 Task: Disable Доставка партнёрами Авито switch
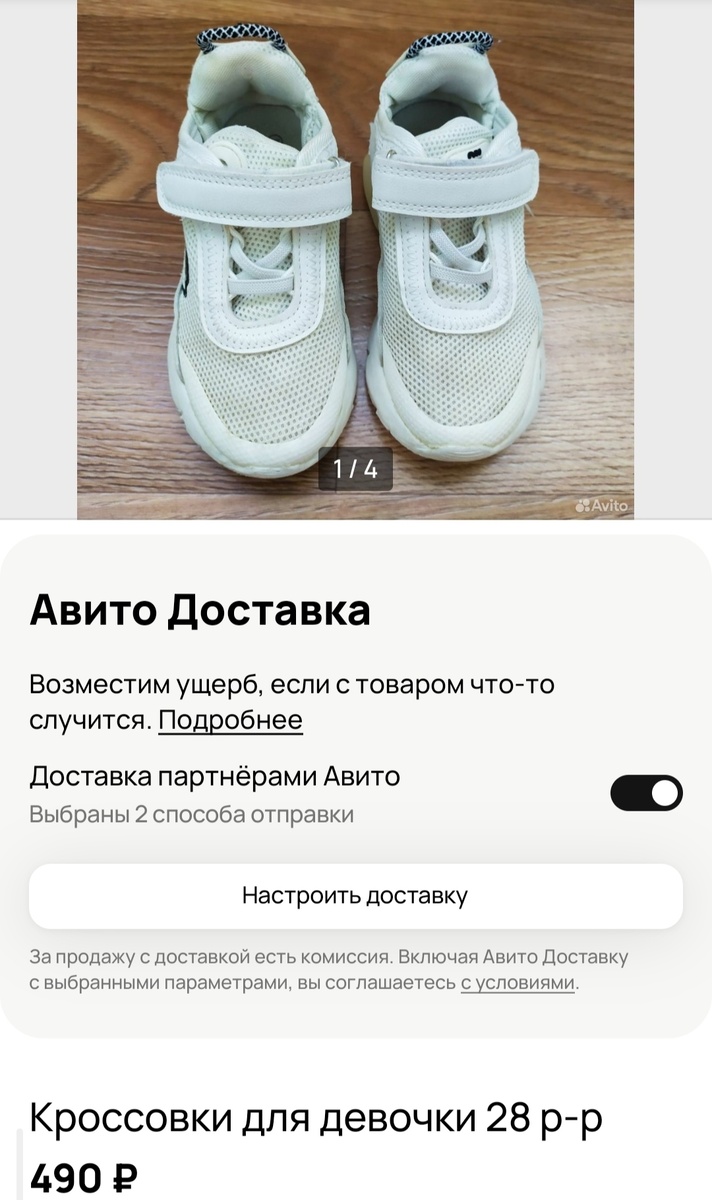tap(646, 793)
